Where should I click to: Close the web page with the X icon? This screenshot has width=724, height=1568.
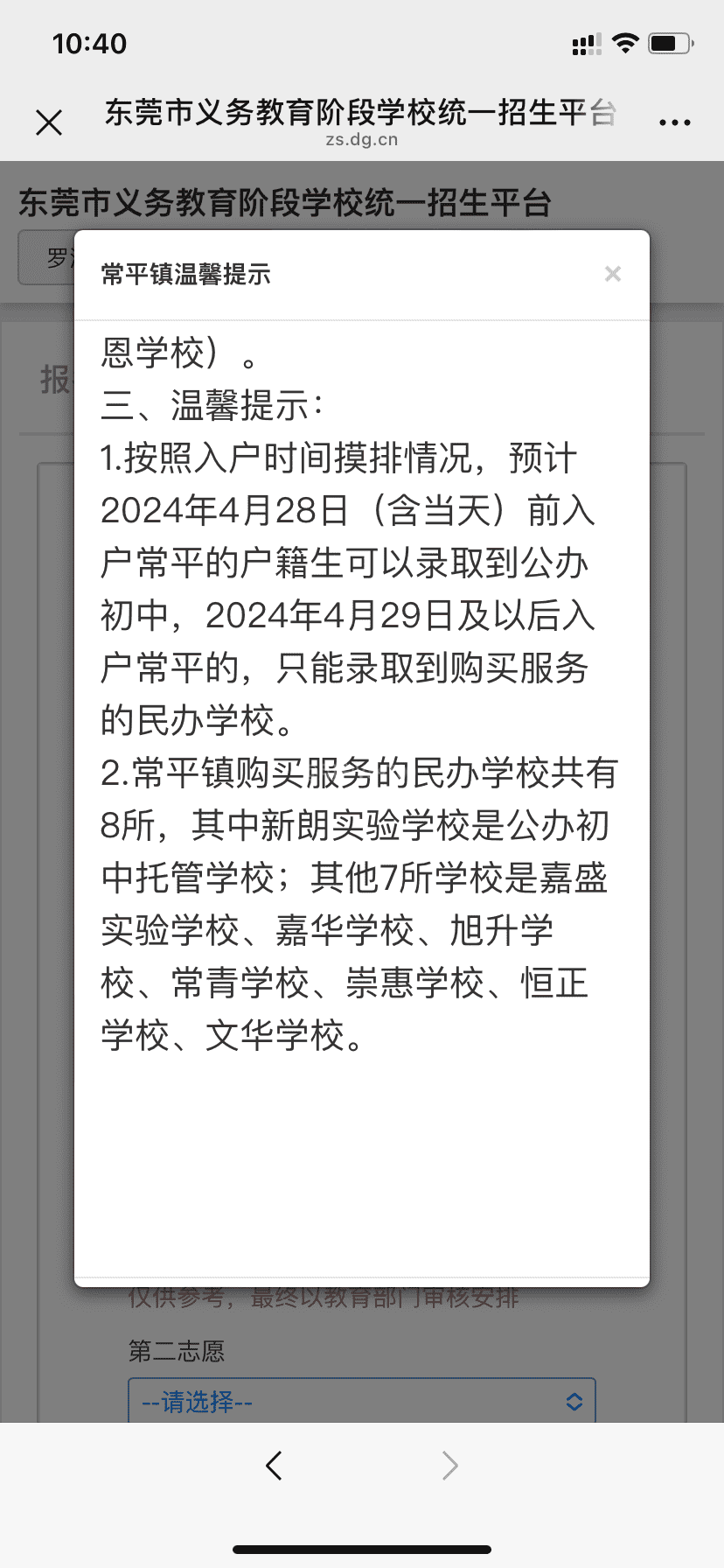[49, 122]
